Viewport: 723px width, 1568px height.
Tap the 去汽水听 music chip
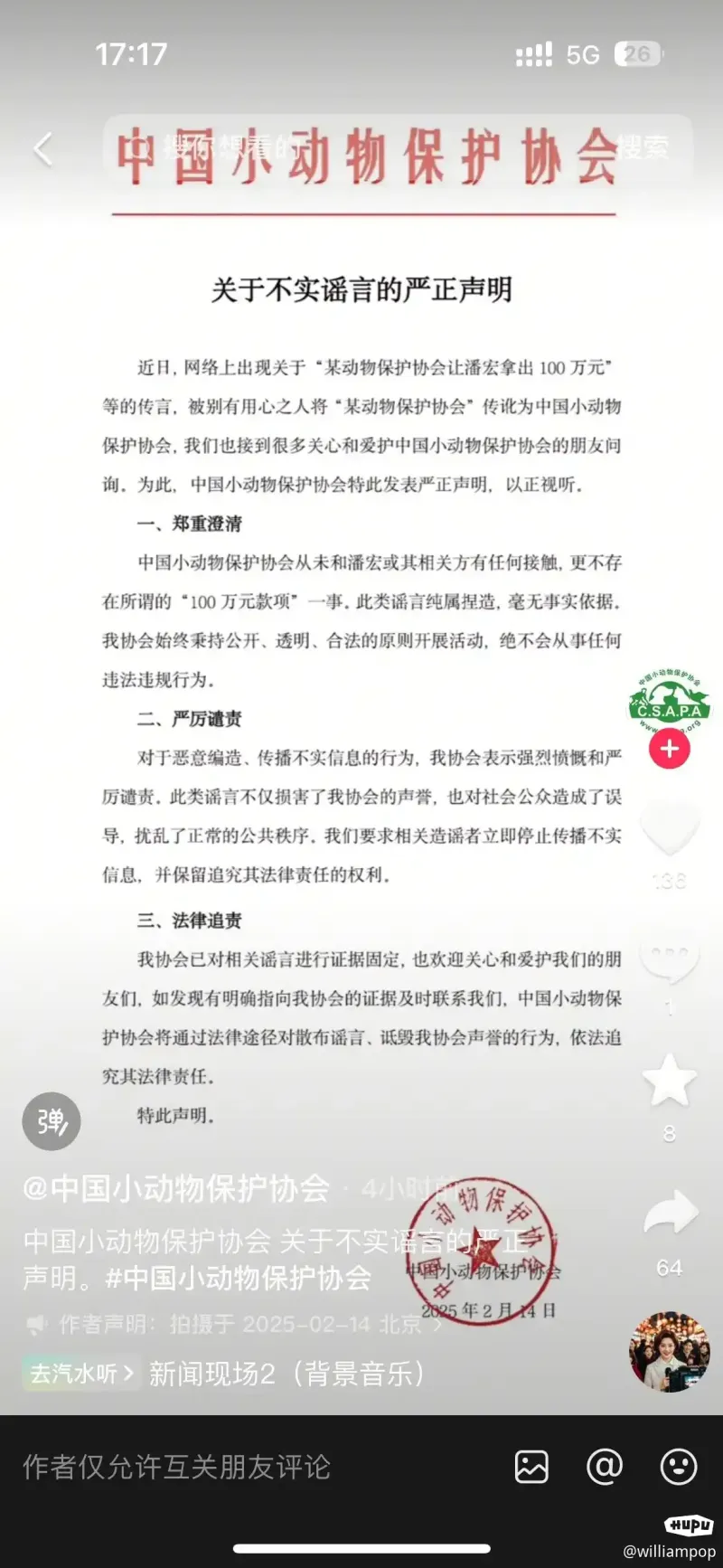tap(80, 1374)
